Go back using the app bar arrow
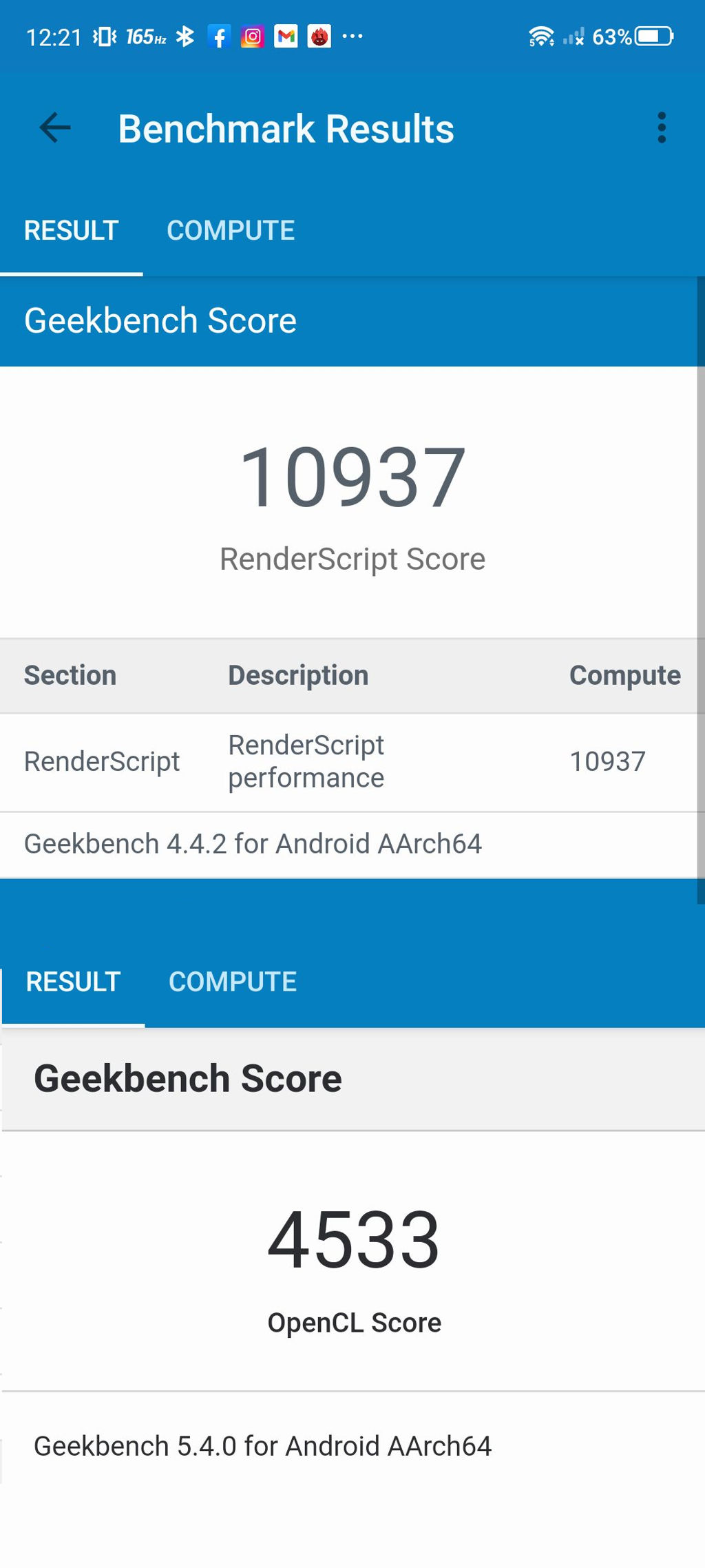Viewport: 705px width, 1568px height. point(55,128)
